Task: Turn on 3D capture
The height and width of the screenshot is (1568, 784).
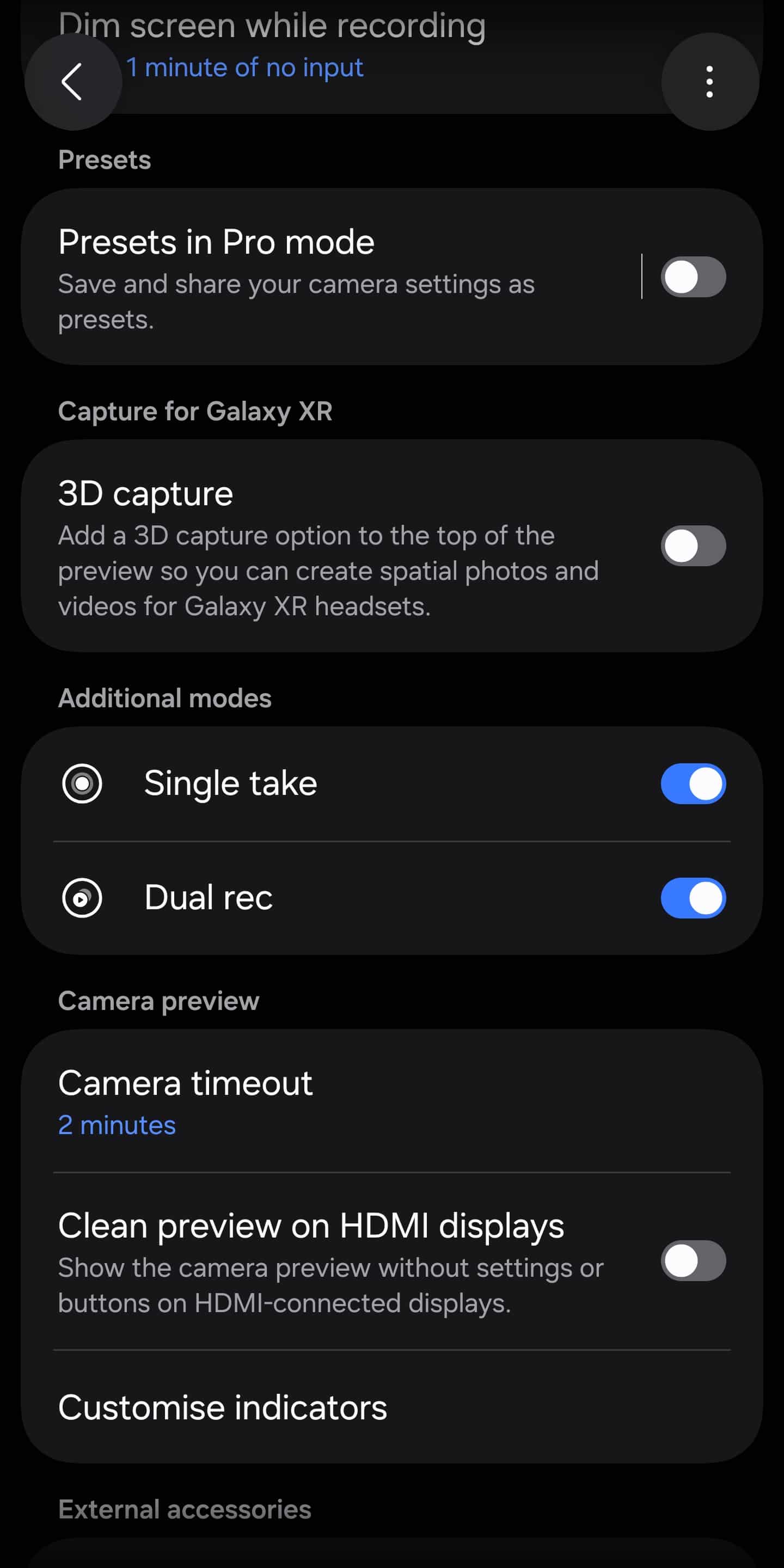Action: tap(693, 546)
